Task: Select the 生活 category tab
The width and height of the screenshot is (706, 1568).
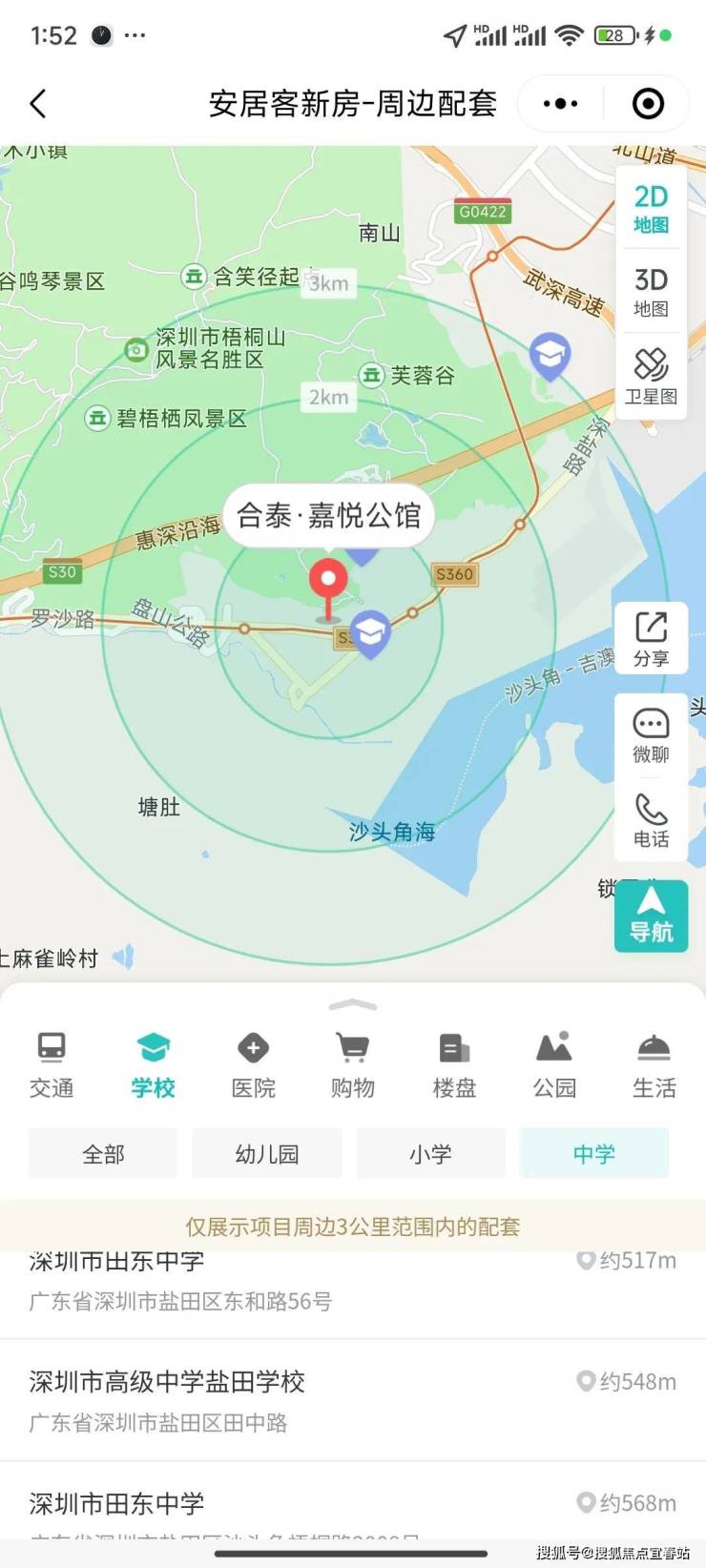Action: pyautogui.click(x=654, y=1064)
